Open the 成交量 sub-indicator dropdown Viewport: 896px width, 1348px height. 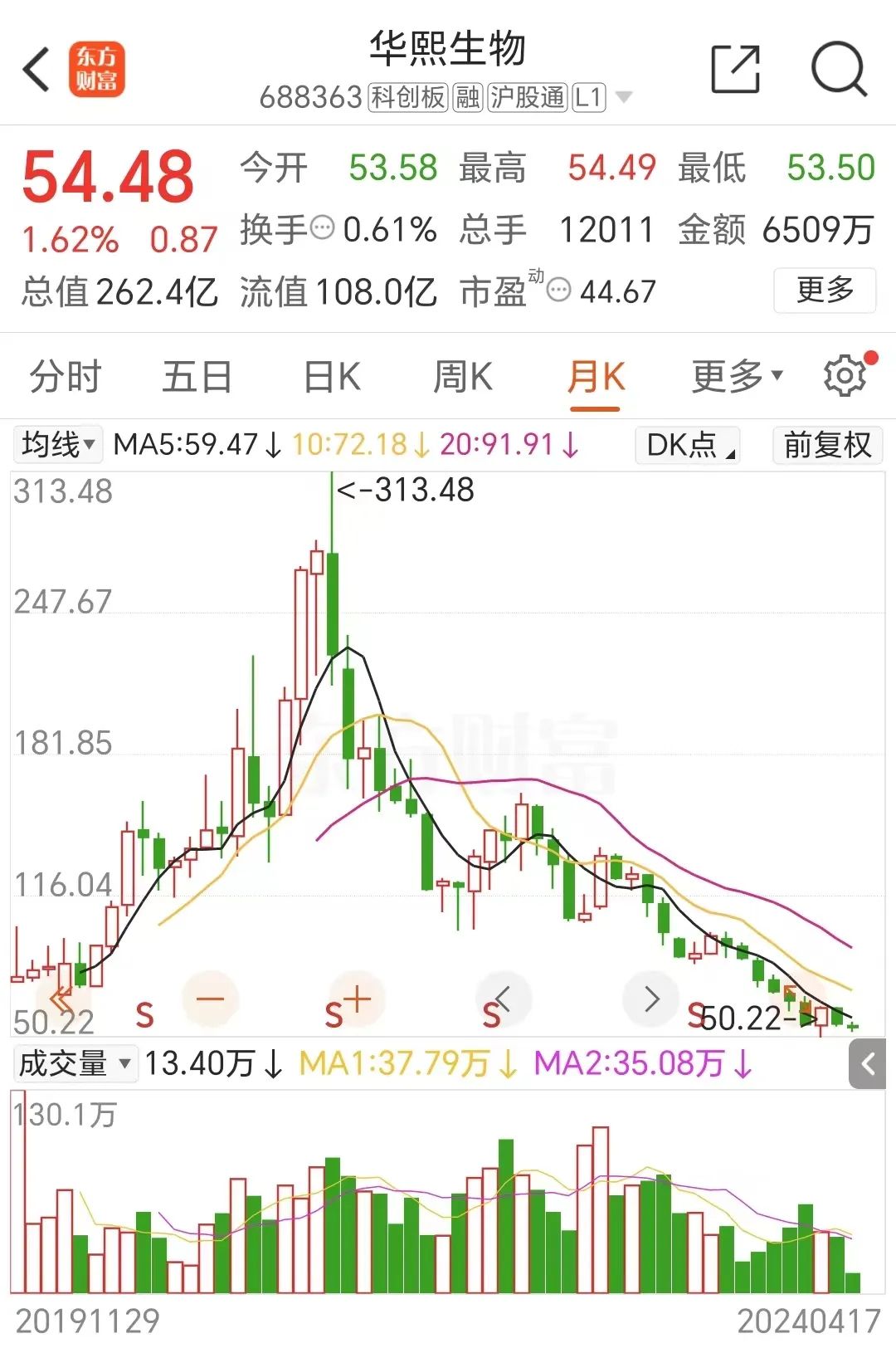point(75,1063)
